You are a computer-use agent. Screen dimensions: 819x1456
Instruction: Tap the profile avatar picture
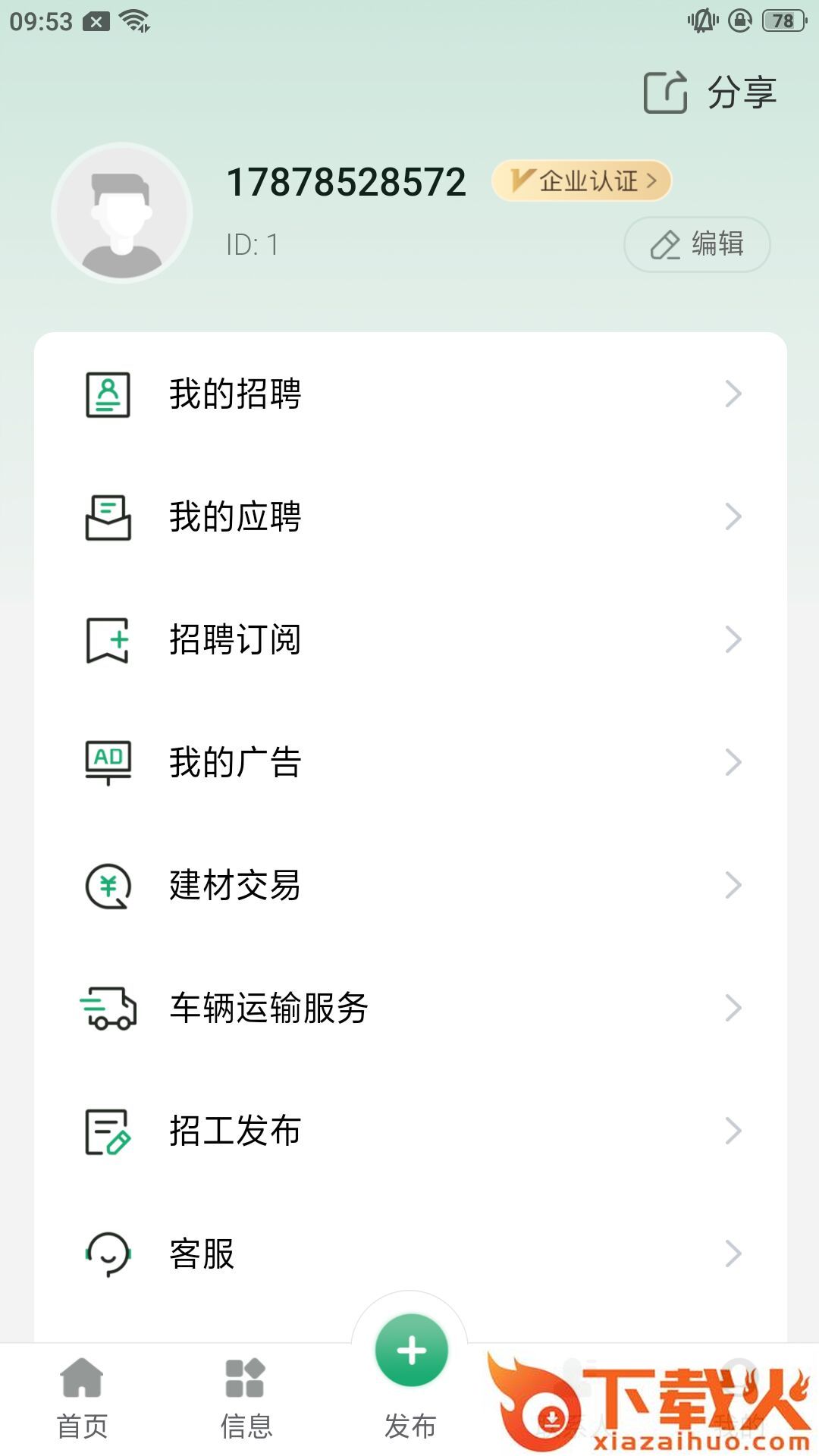[122, 213]
